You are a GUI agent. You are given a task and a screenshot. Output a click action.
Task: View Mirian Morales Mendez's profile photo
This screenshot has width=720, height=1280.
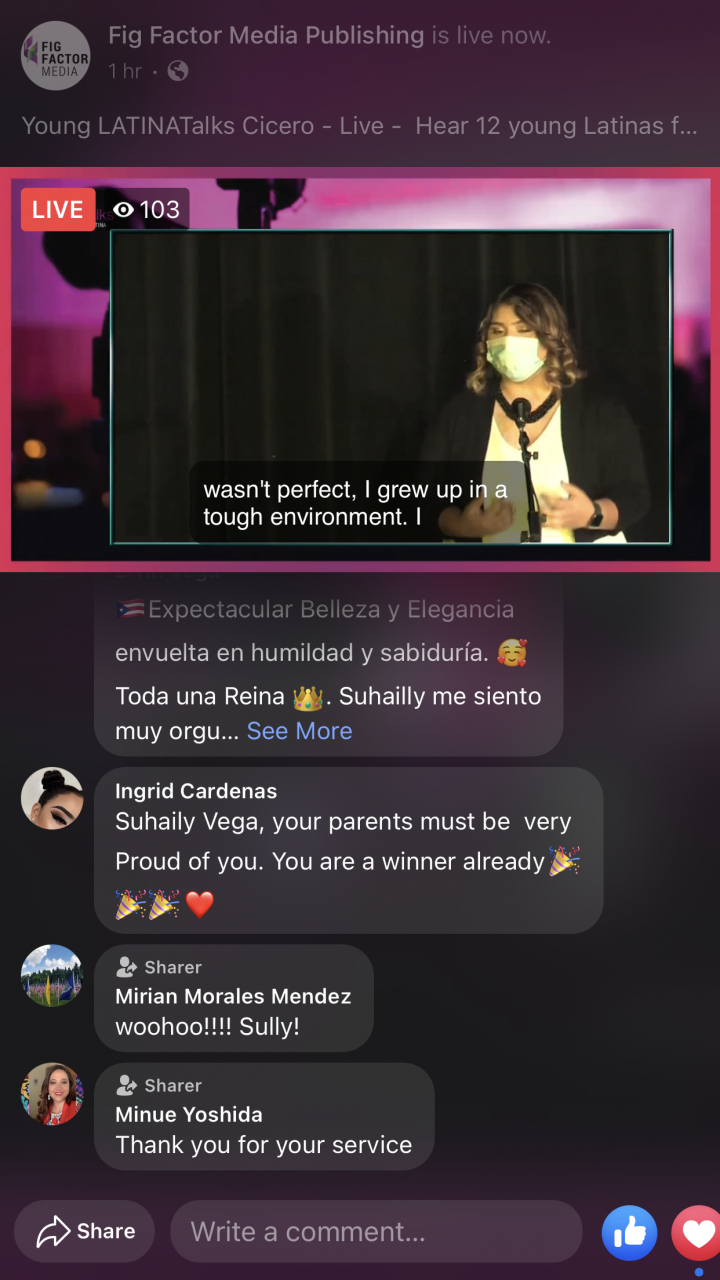[52, 975]
